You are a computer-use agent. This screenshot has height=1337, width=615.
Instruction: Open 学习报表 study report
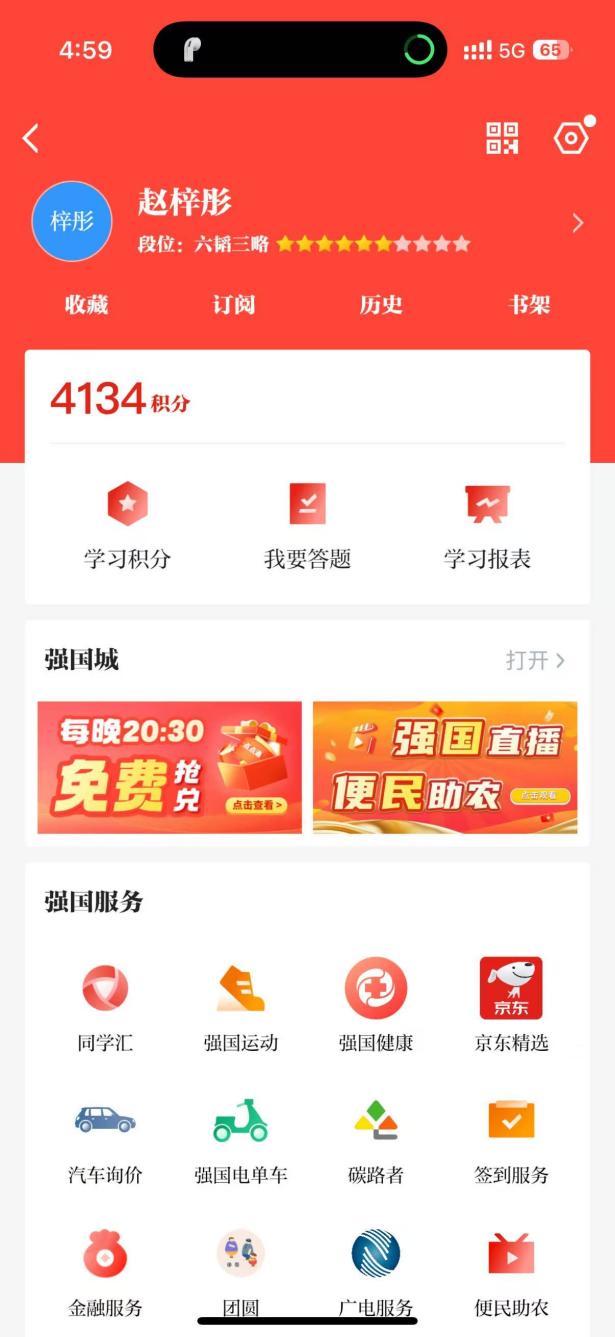[x=487, y=526]
